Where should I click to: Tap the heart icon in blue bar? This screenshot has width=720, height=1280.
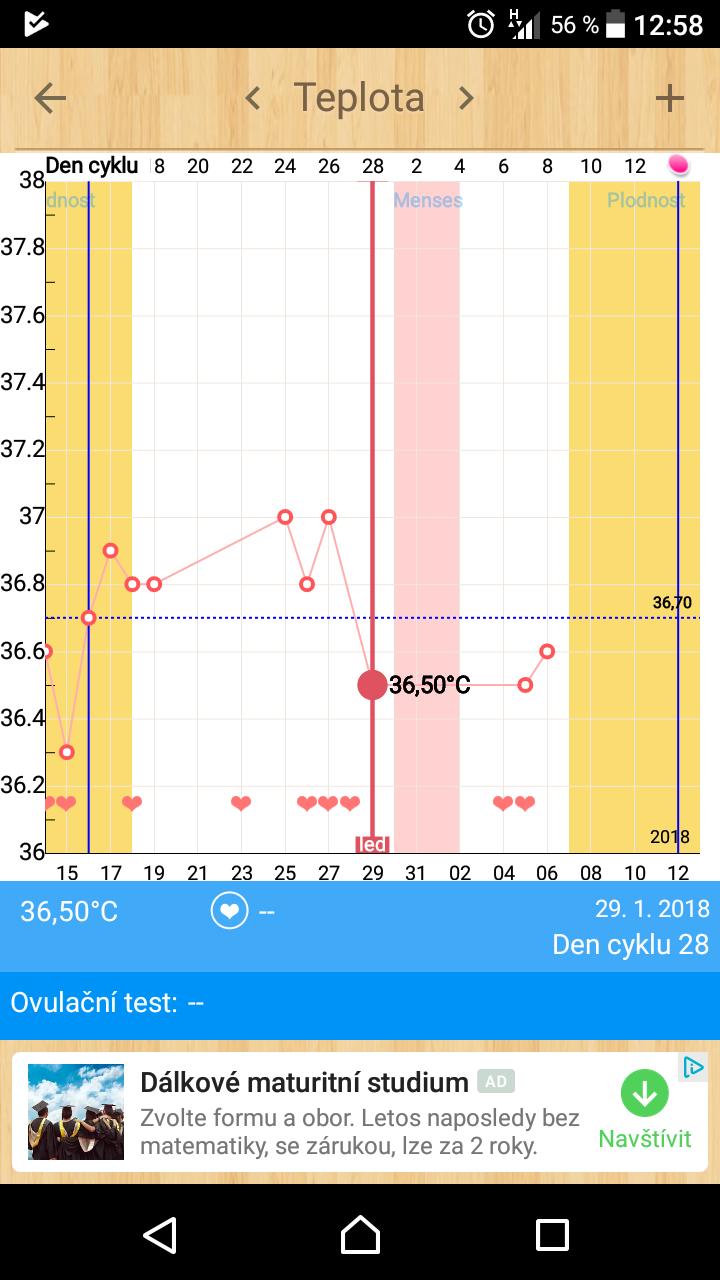(229, 911)
